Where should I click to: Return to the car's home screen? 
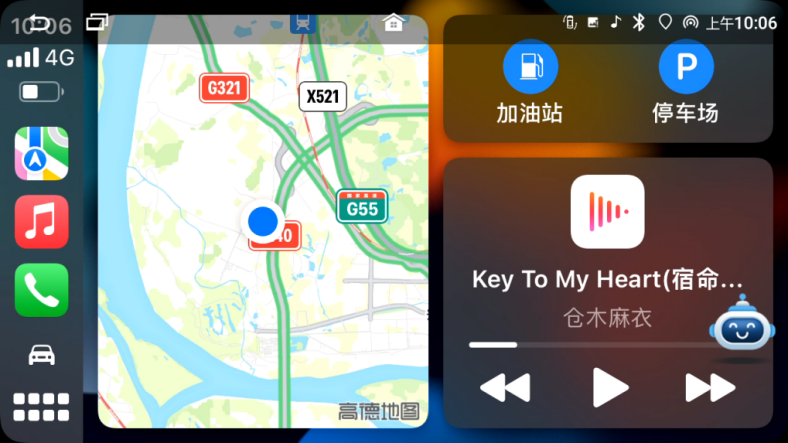[41, 355]
